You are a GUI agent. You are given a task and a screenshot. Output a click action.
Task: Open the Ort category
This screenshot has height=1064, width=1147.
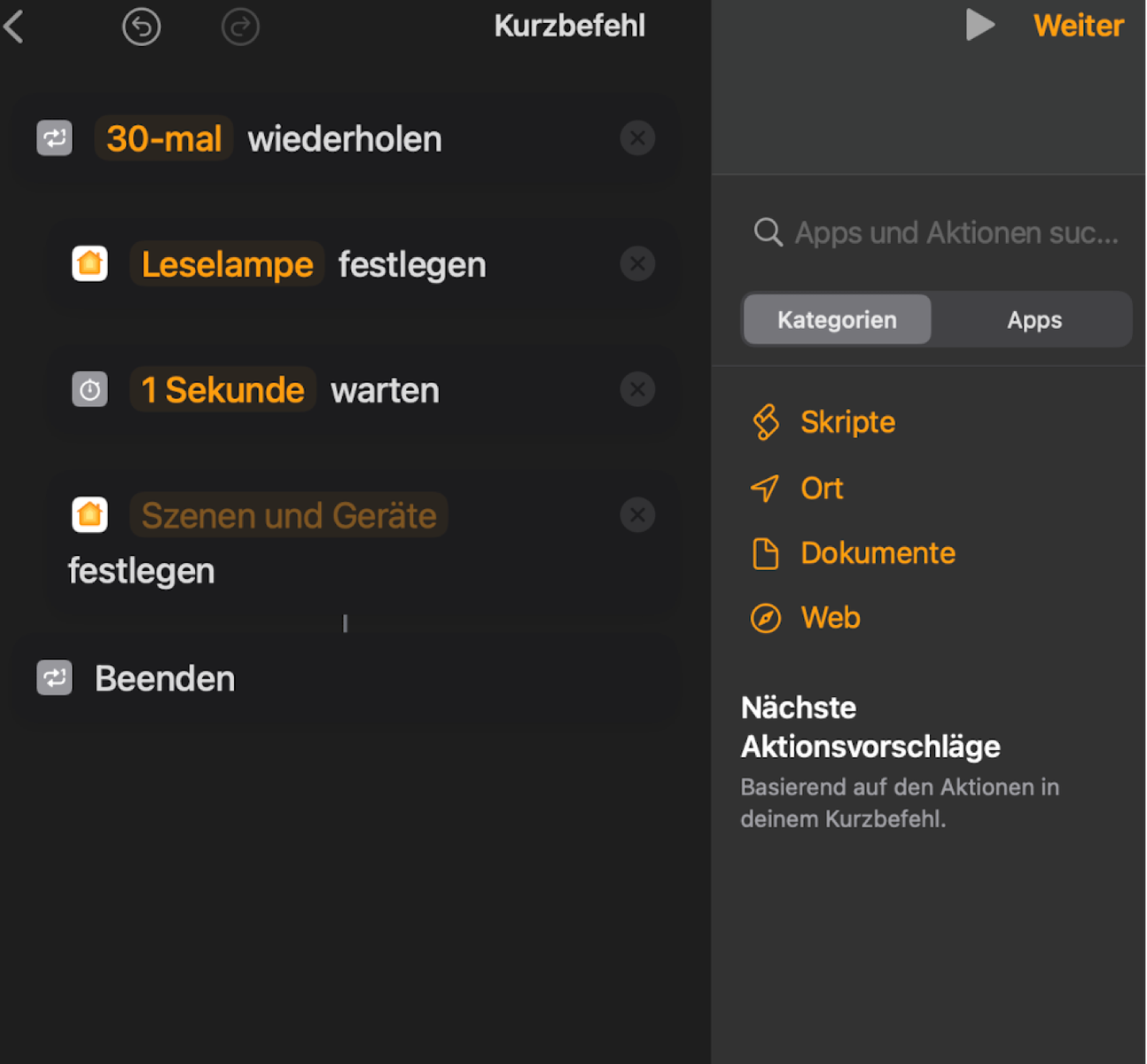tap(821, 489)
